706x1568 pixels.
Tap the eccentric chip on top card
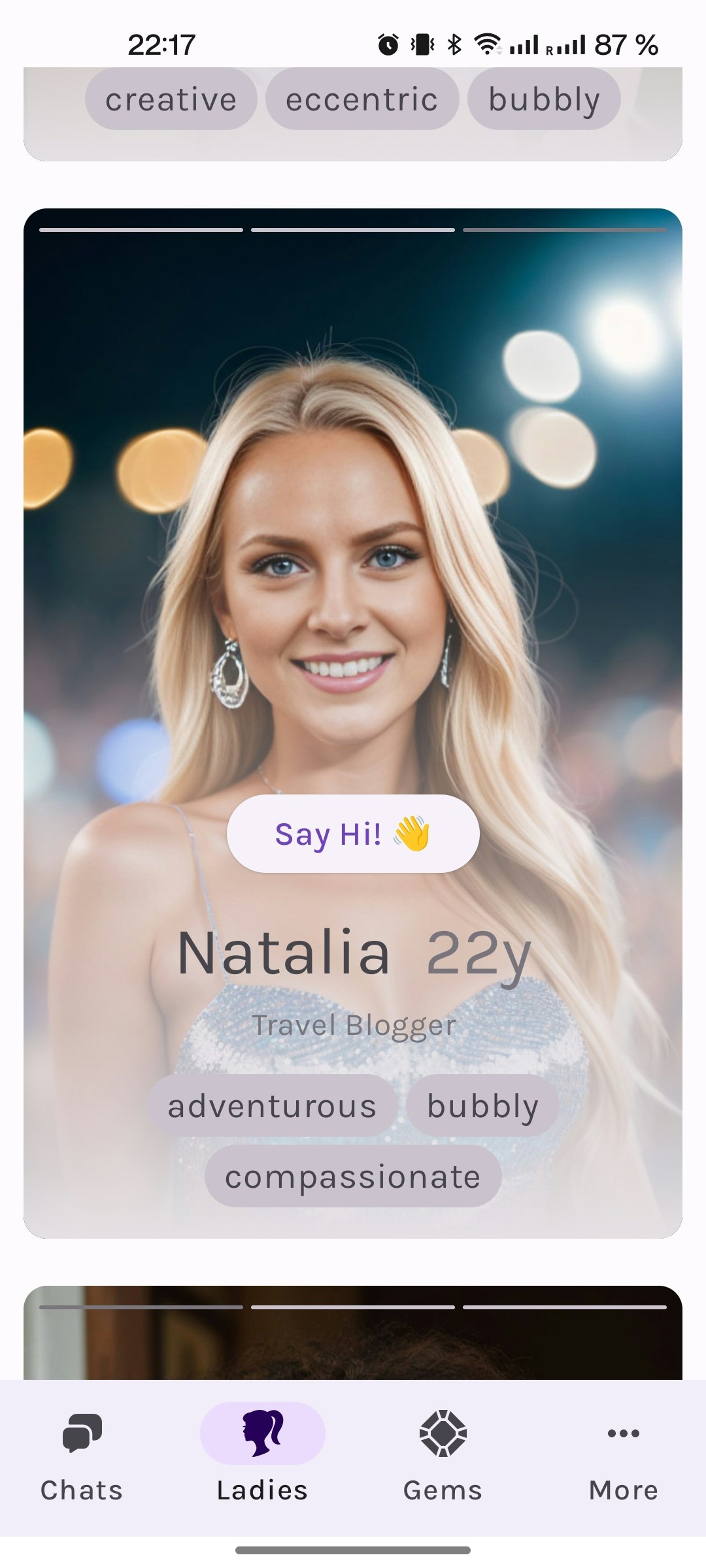point(361,99)
